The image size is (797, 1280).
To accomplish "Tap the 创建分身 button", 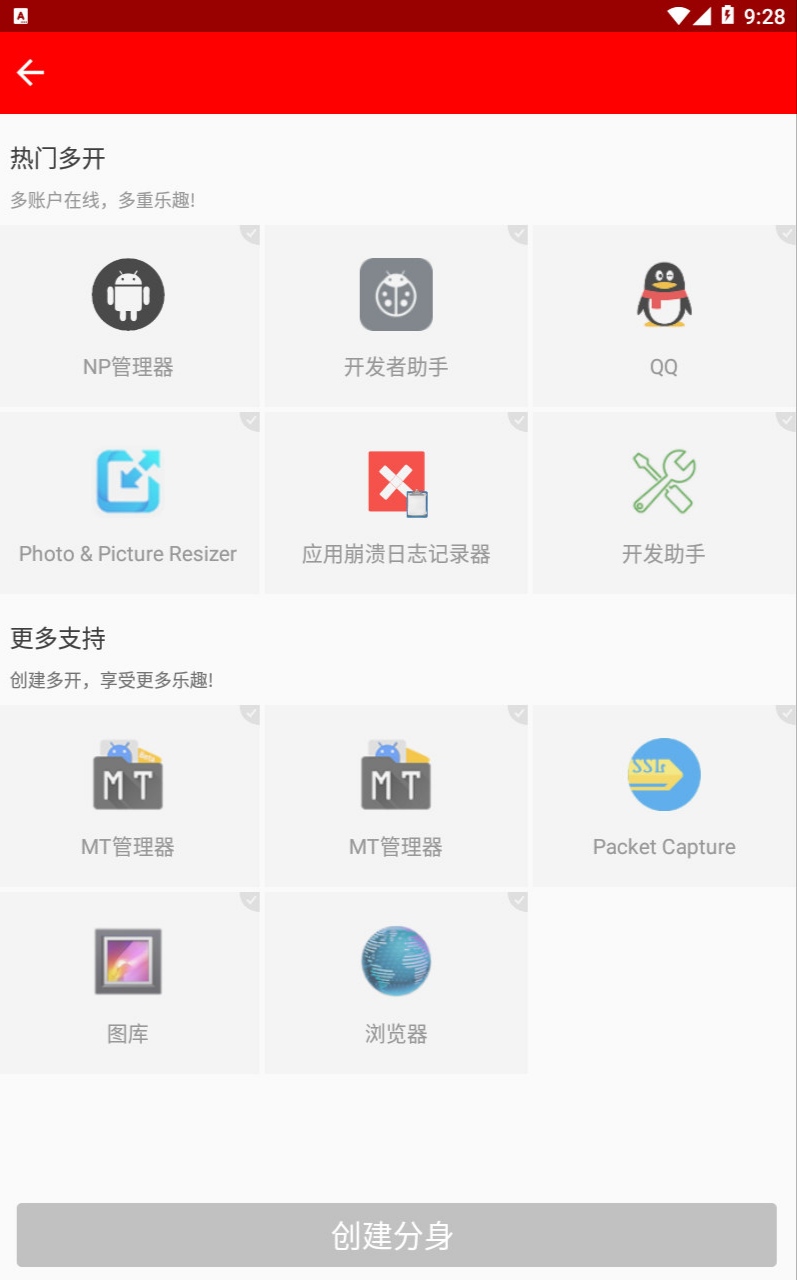I will [397, 1235].
